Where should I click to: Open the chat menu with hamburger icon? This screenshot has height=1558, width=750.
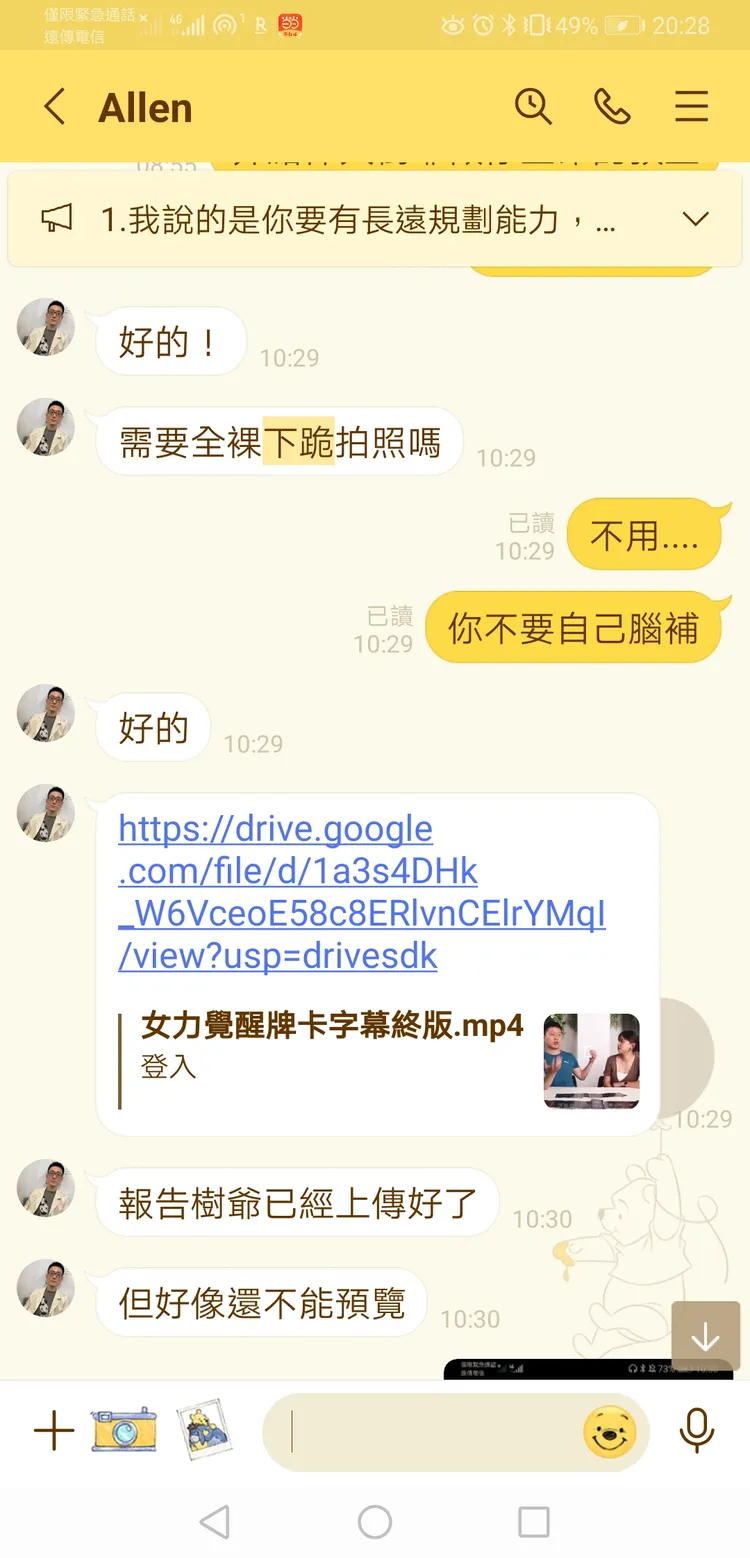691,107
